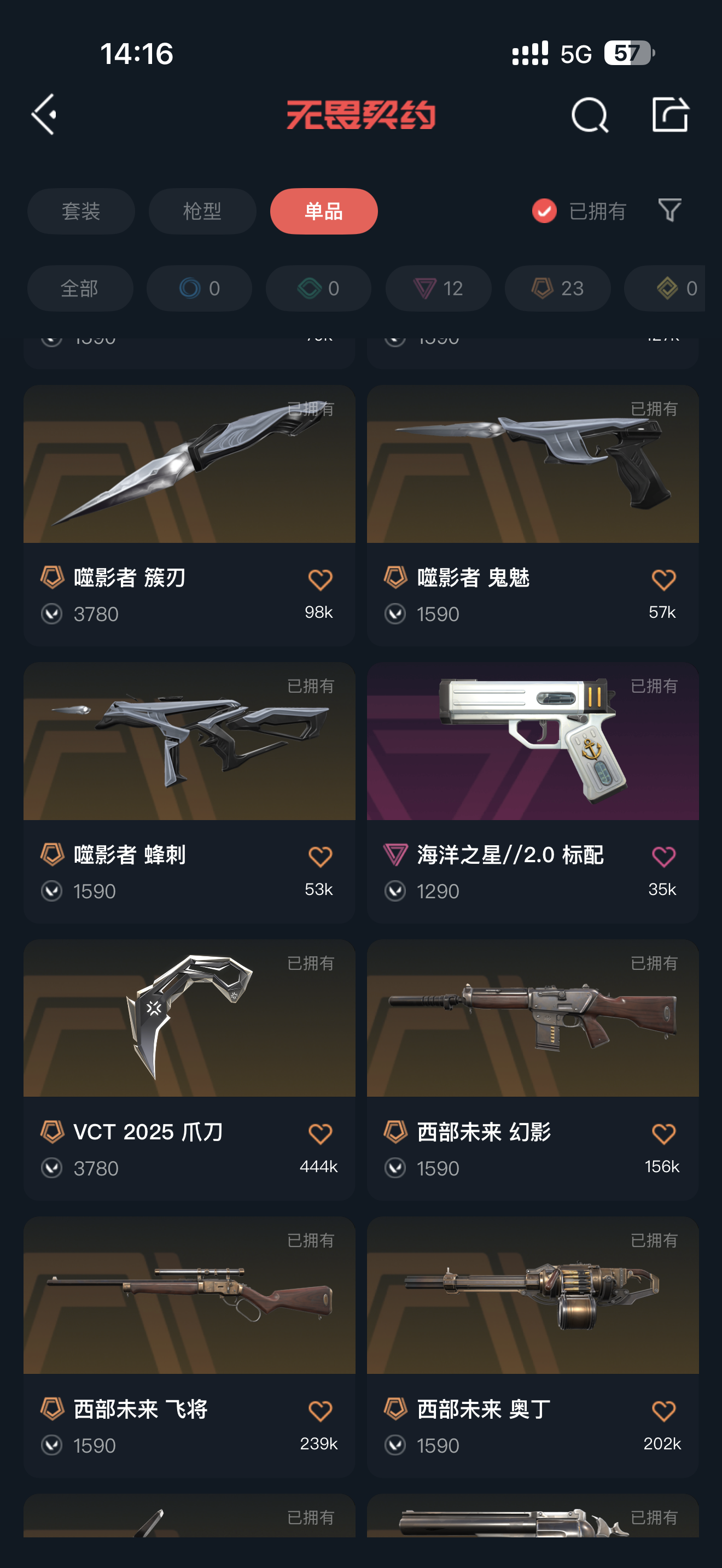Filter by the blue tier chip showing 0
Image resolution: width=722 pixels, height=1568 pixels.
(199, 288)
